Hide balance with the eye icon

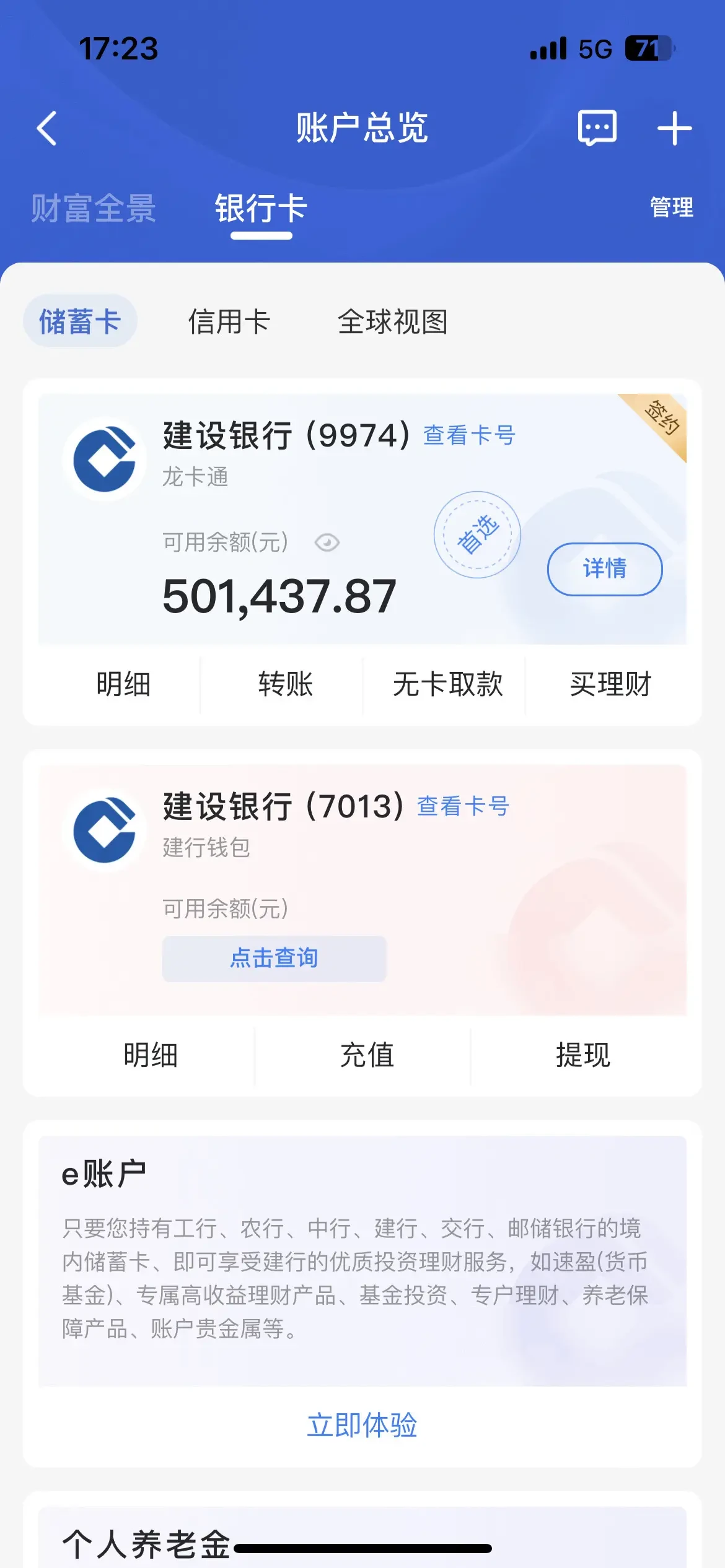(327, 542)
